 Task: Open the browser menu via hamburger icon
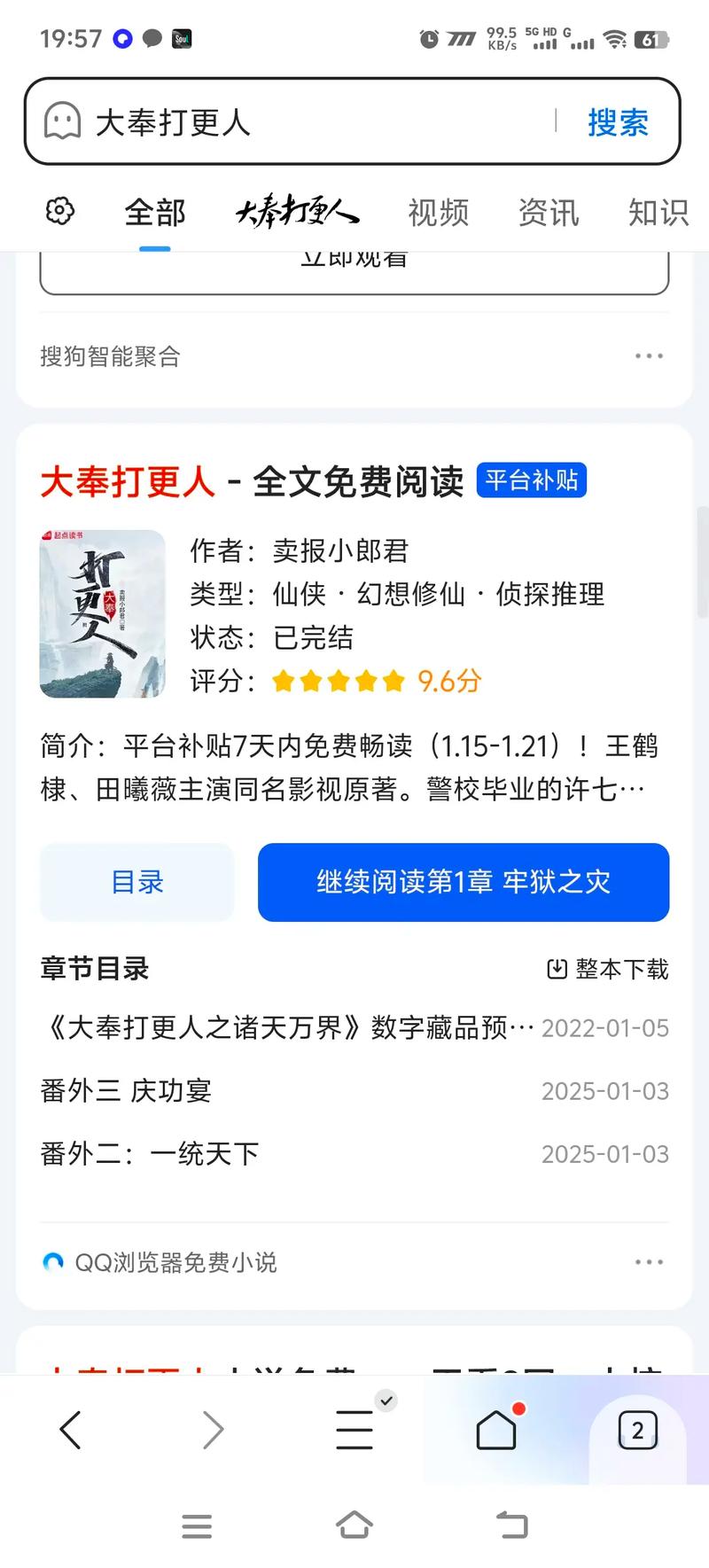[x=354, y=1429]
